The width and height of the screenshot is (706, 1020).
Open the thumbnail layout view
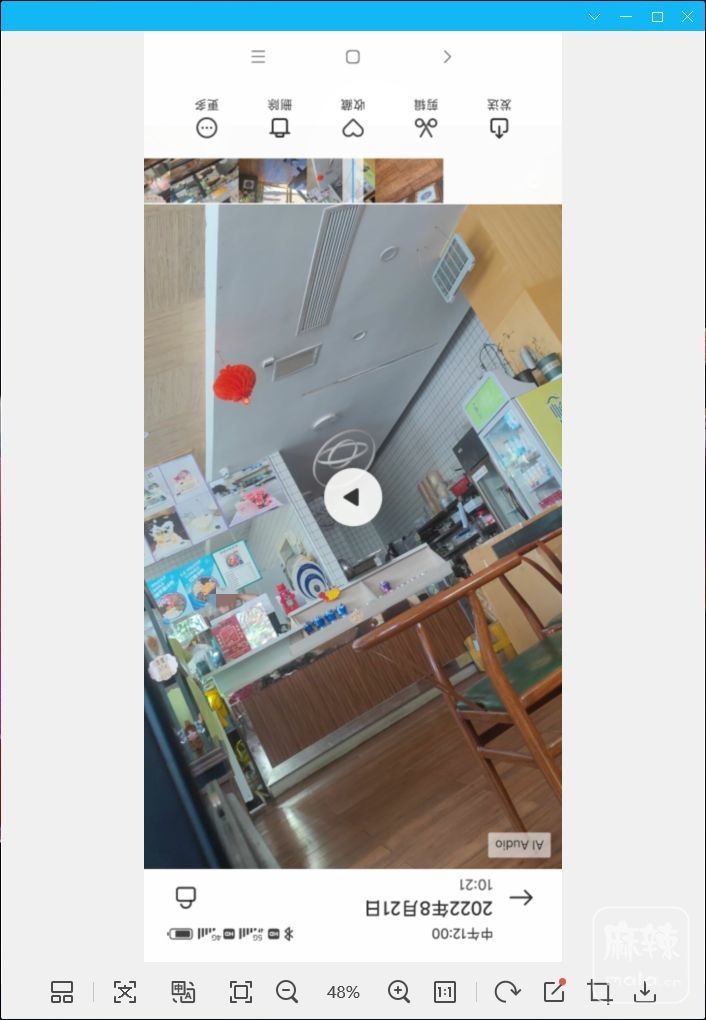[62, 992]
